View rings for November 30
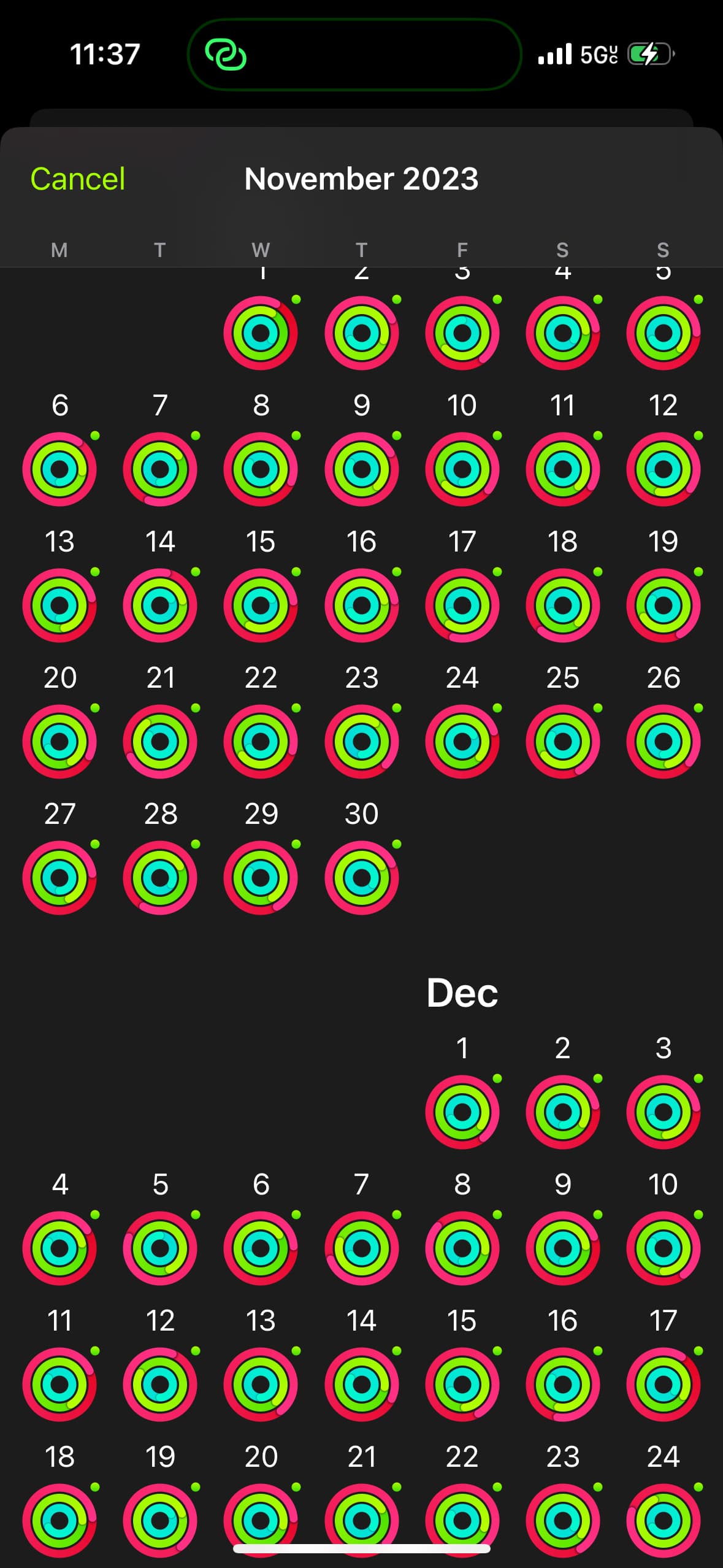 click(x=362, y=878)
